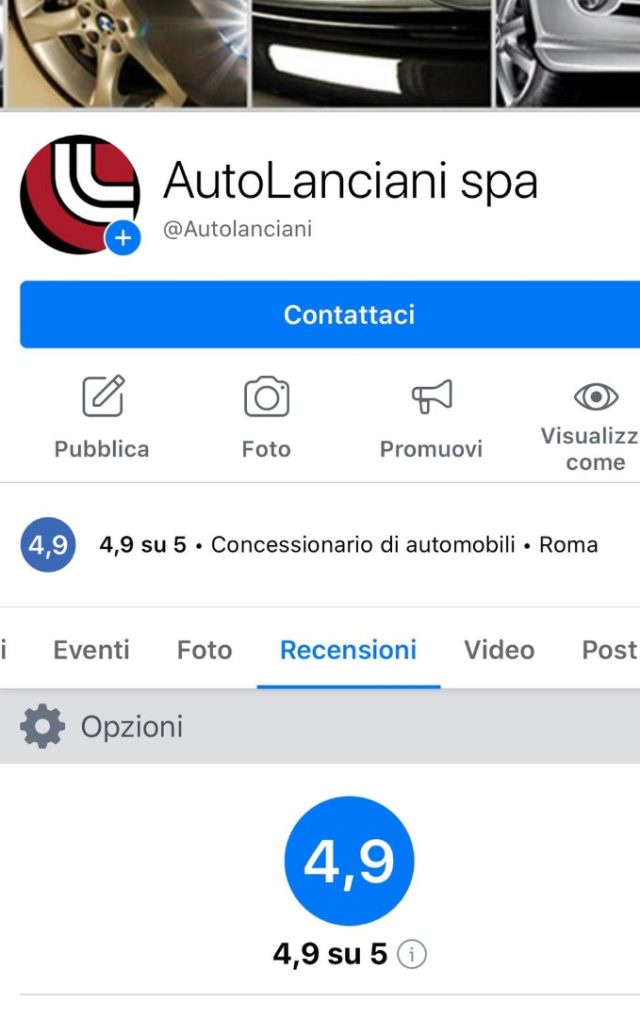
Task: Switch to the Eventi tab
Action: [x=91, y=650]
